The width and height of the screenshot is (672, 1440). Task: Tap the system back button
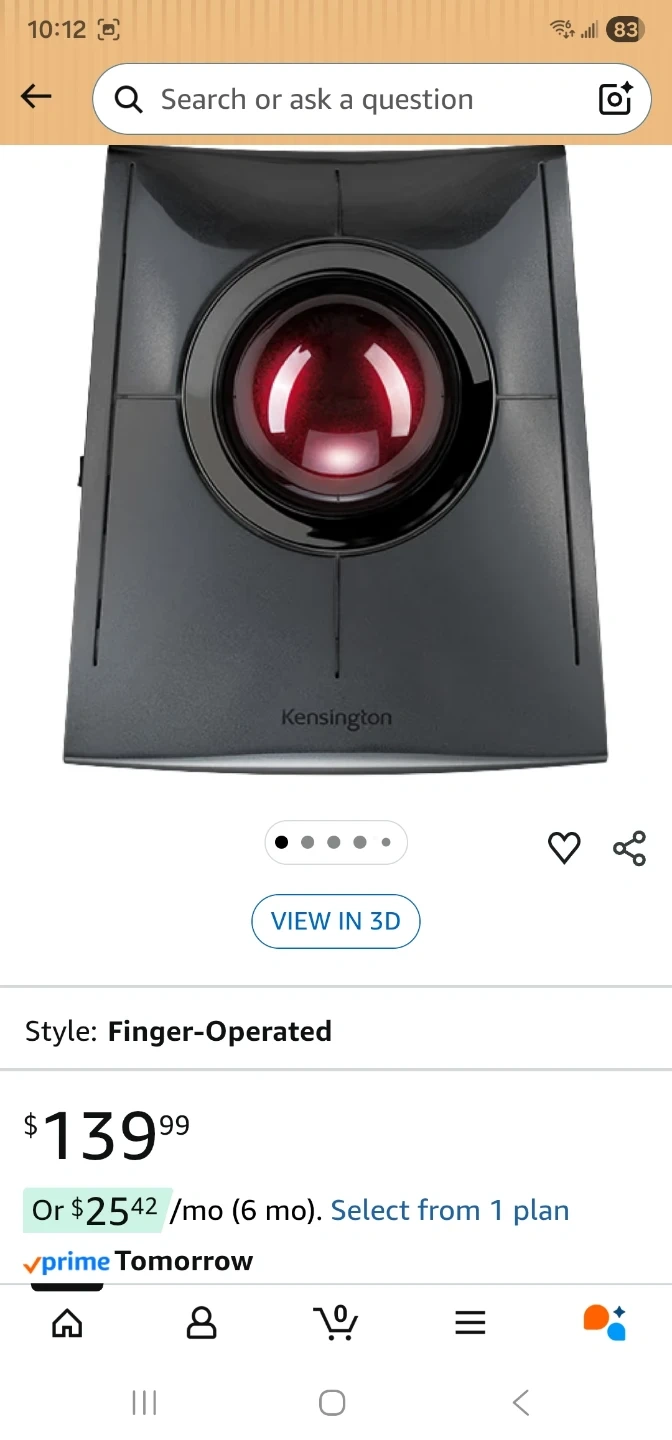tap(520, 1402)
